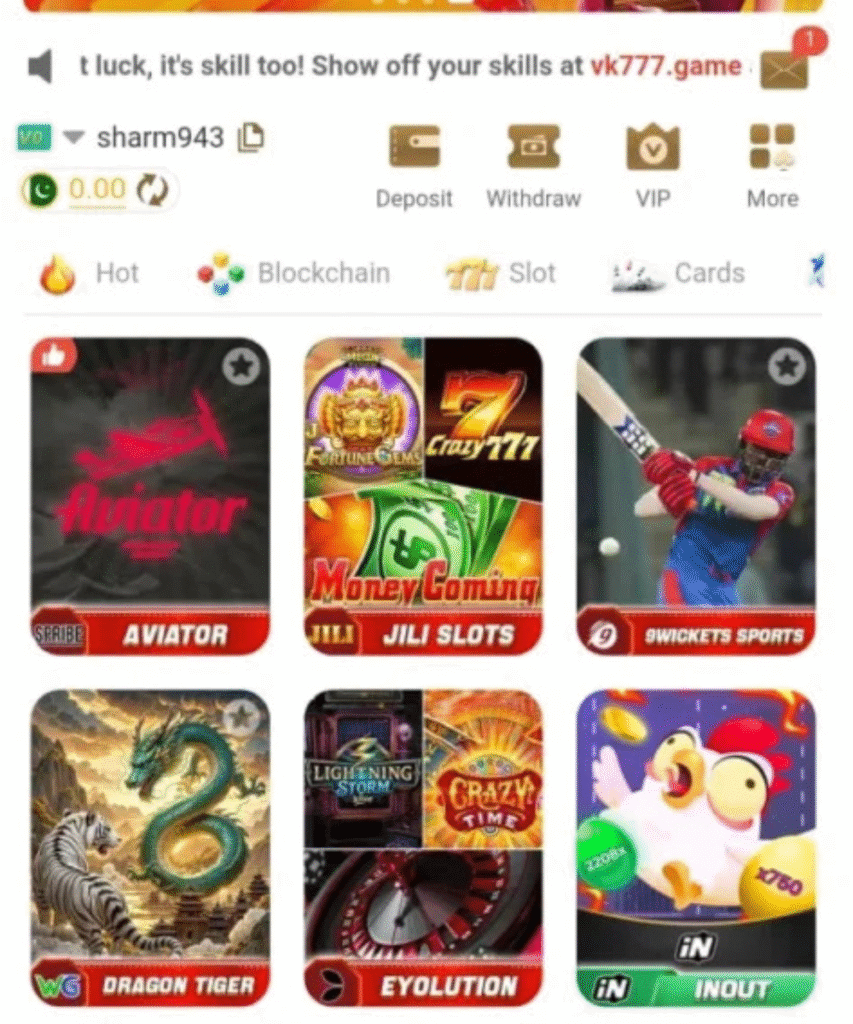The image size is (853, 1024).
Task: Expand the account dropdown arrow
Action: tap(74, 137)
